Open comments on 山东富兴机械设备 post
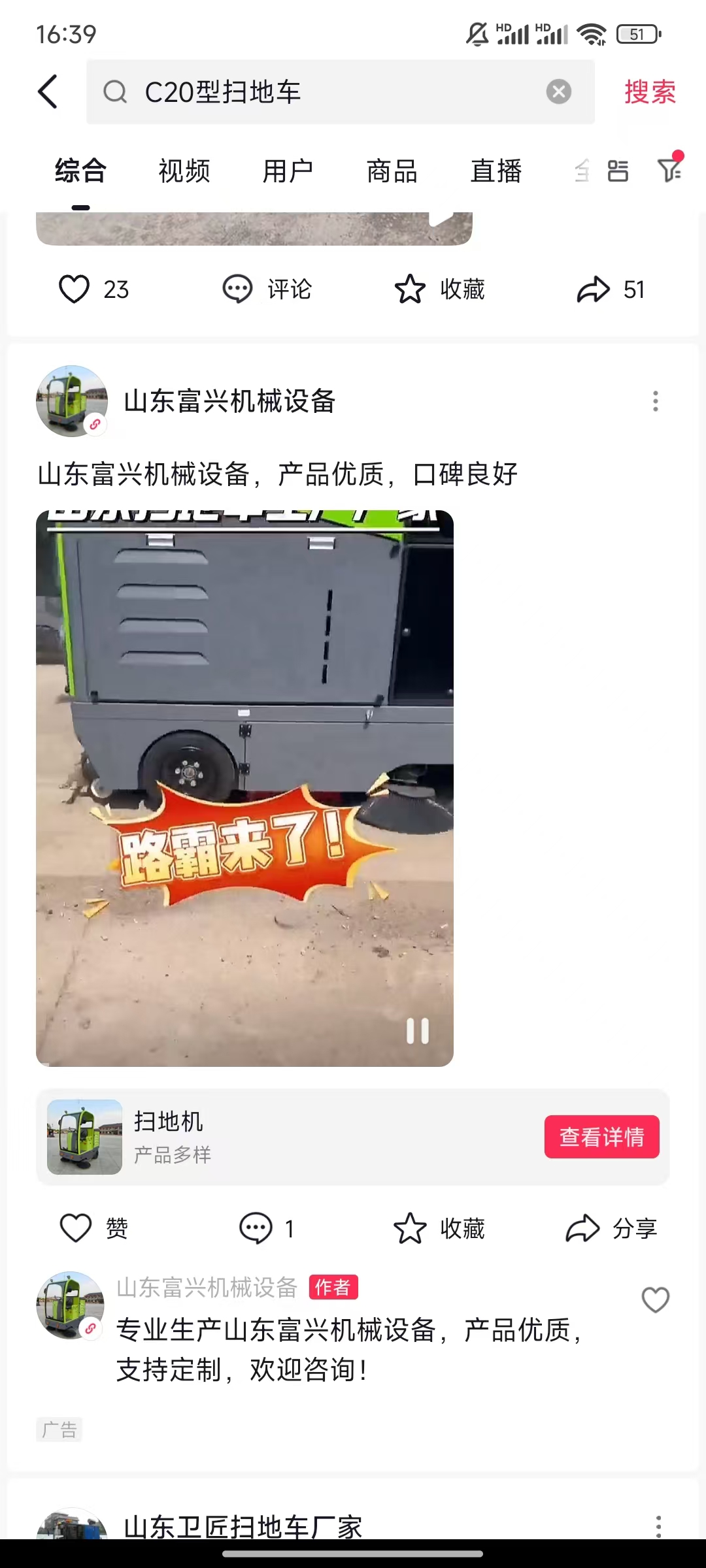The height and width of the screenshot is (1568, 706). (x=256, y=1228)
